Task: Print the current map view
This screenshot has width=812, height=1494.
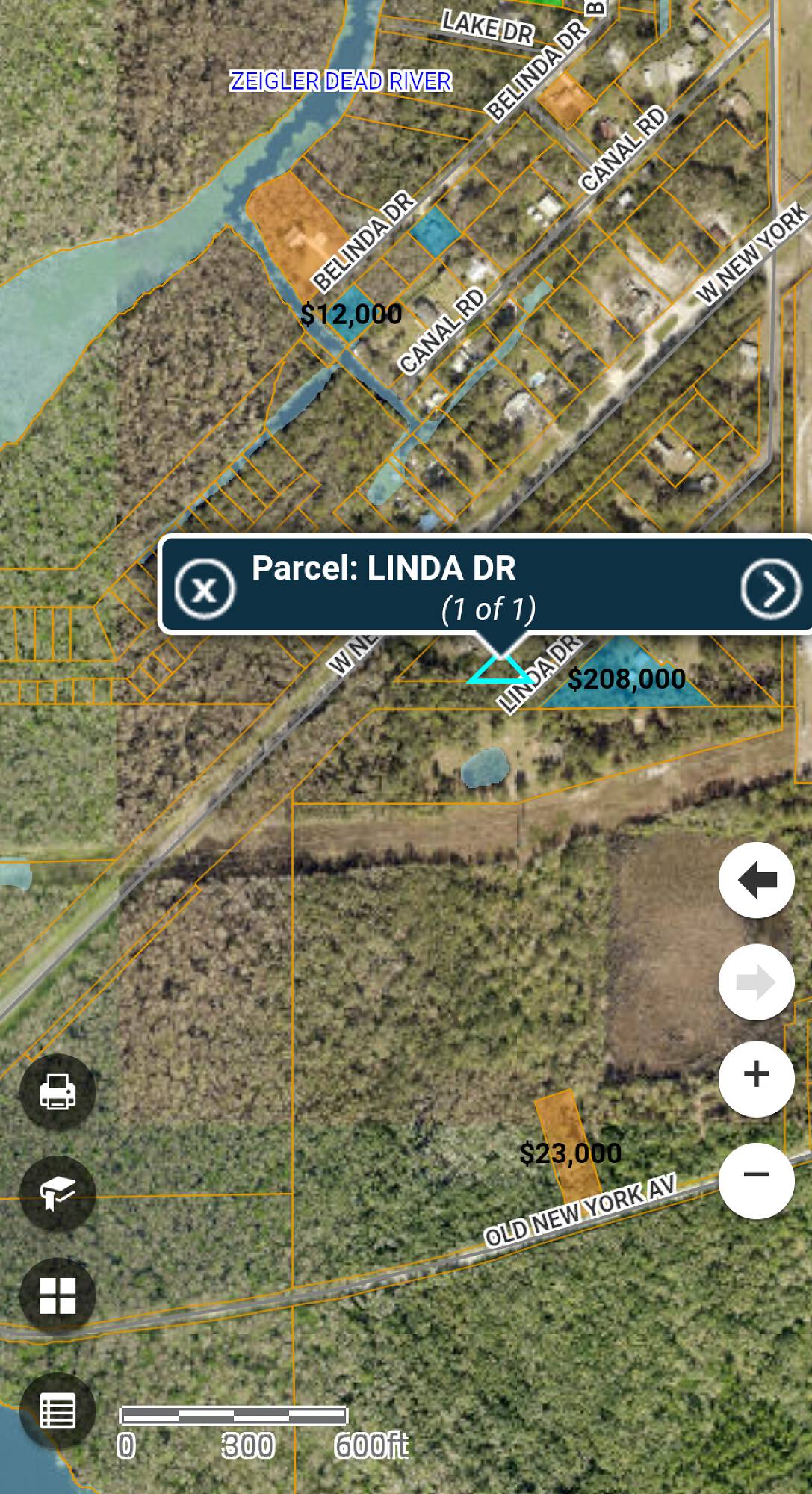Action: click(x=58, y=1091)
